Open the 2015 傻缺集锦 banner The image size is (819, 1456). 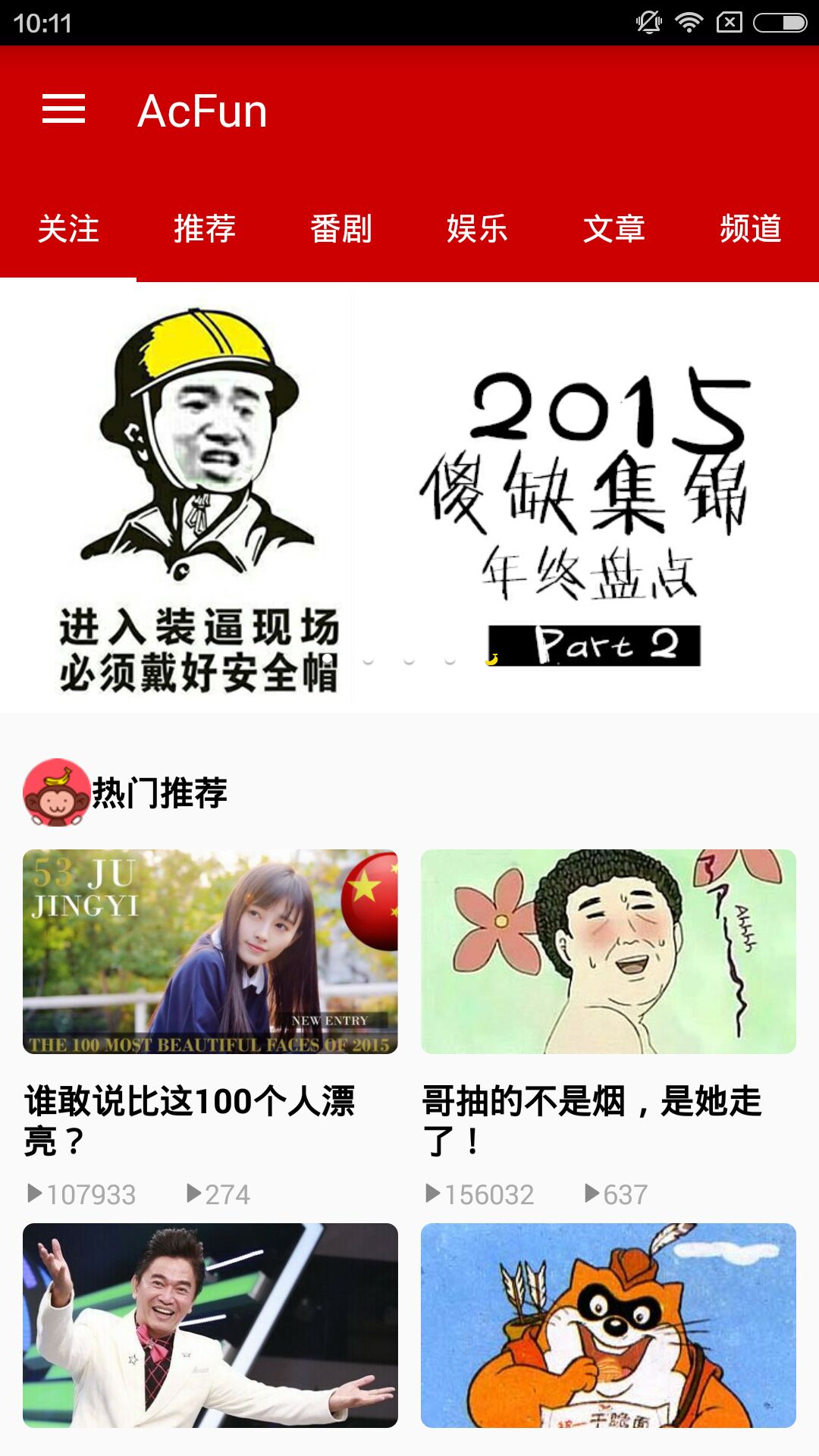pos(409,497)
